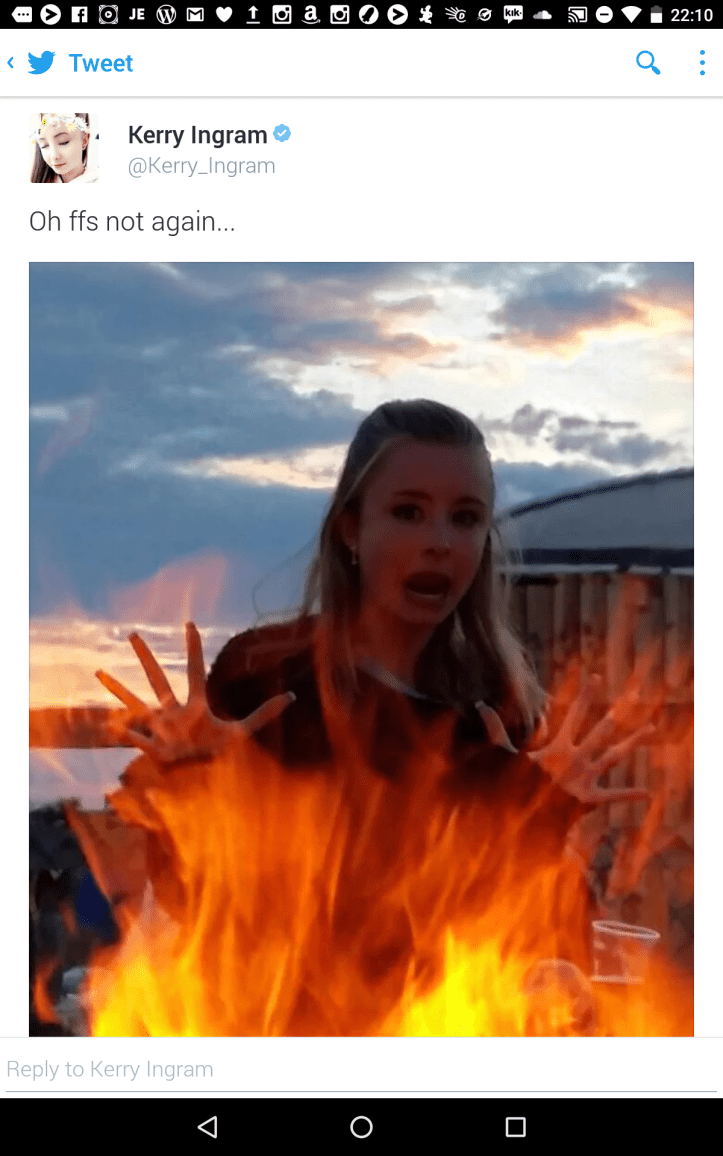Expand the fire photo in the tweet
This screenshot has height=1156, width=723.
pyautogui.click(x=361, y=648)
